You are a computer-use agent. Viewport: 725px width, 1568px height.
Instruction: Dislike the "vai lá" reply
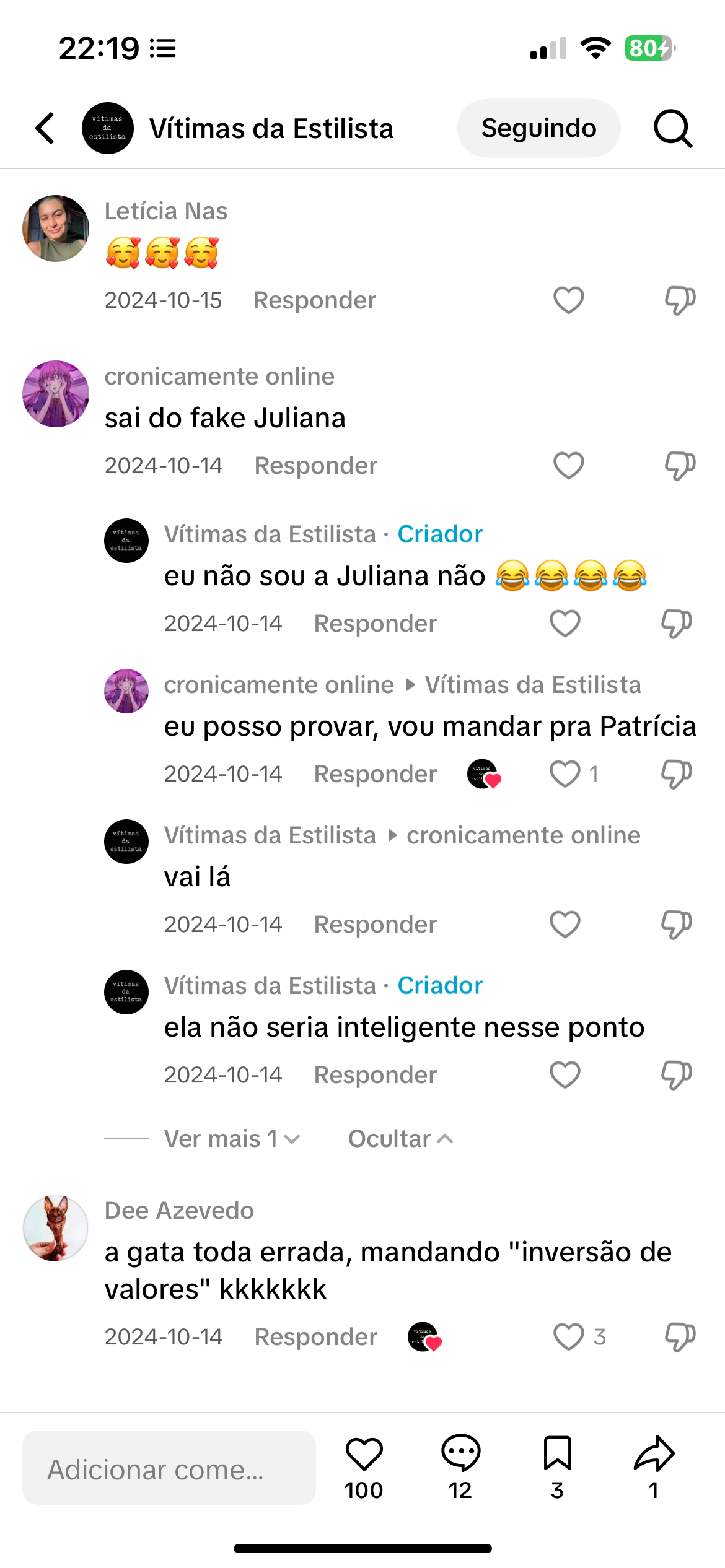(x=676, y=925)
